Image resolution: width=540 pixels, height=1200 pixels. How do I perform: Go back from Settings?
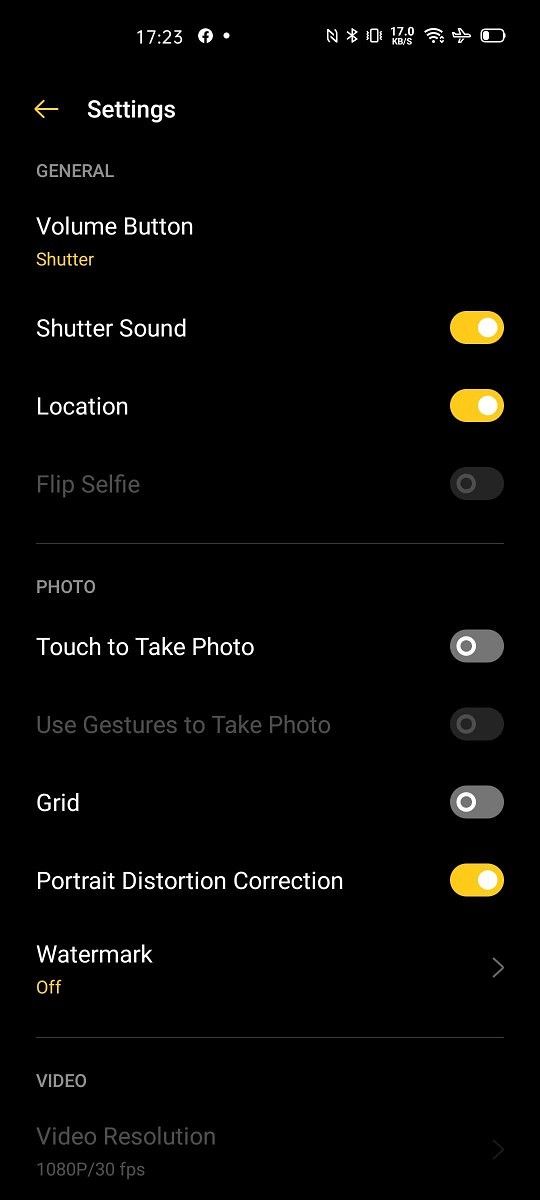tap(46, 110)
